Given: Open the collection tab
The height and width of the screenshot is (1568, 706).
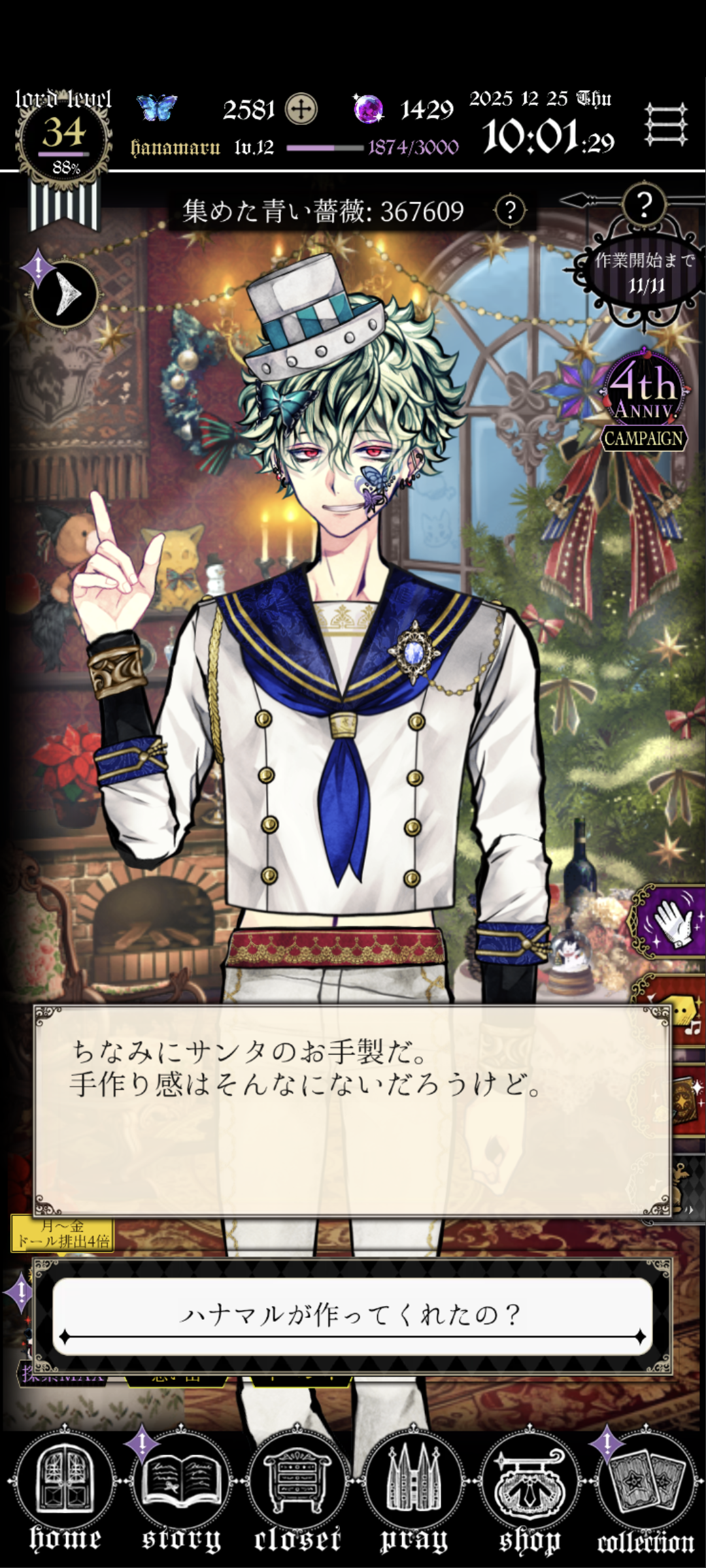Looking at the screenshot, I should pos(645,1496).
